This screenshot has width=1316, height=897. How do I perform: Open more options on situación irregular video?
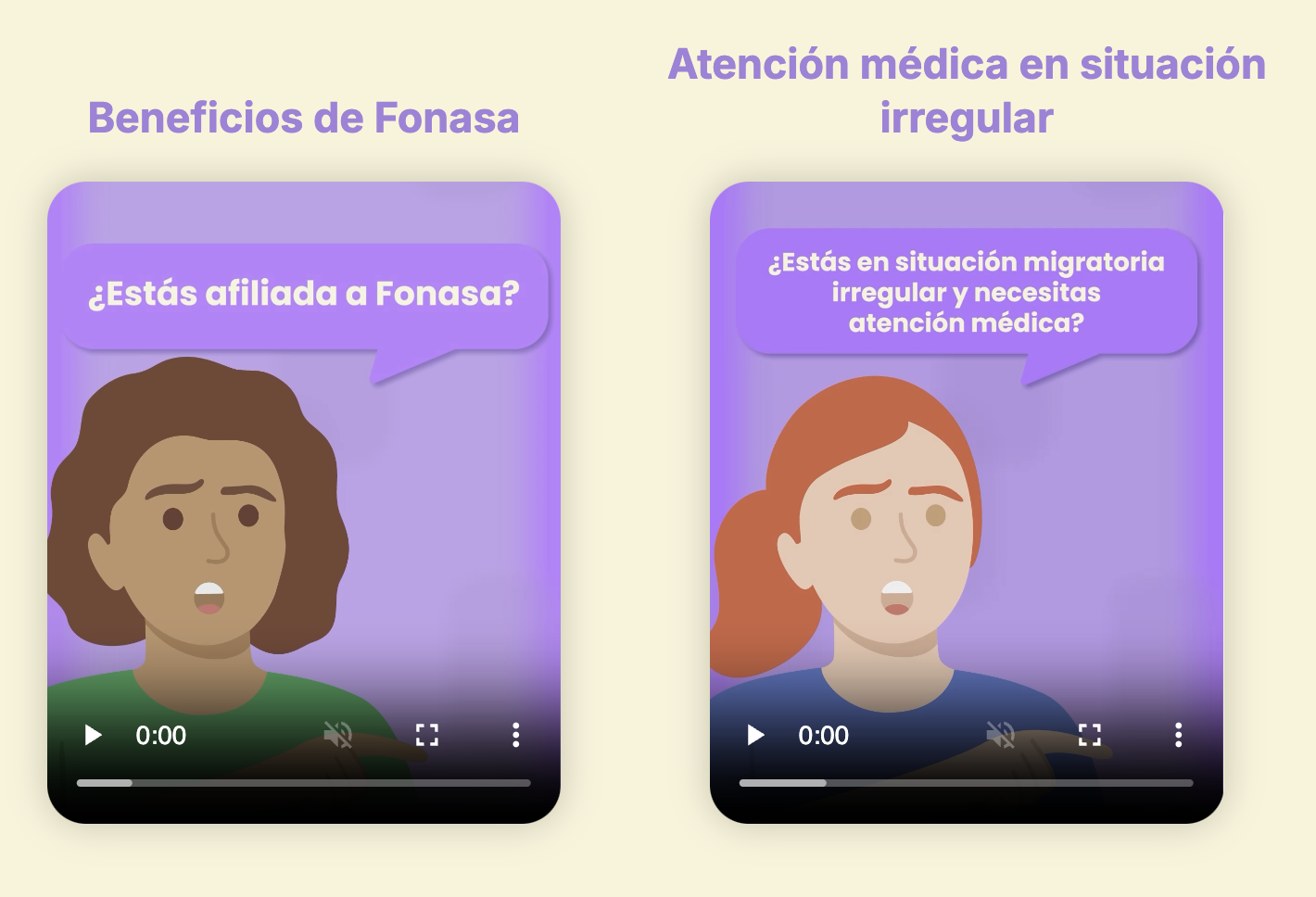point(1178,735)
